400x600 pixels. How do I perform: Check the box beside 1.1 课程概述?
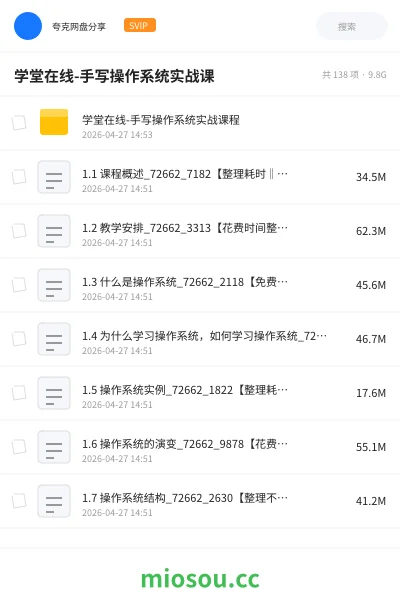point(19,177)
